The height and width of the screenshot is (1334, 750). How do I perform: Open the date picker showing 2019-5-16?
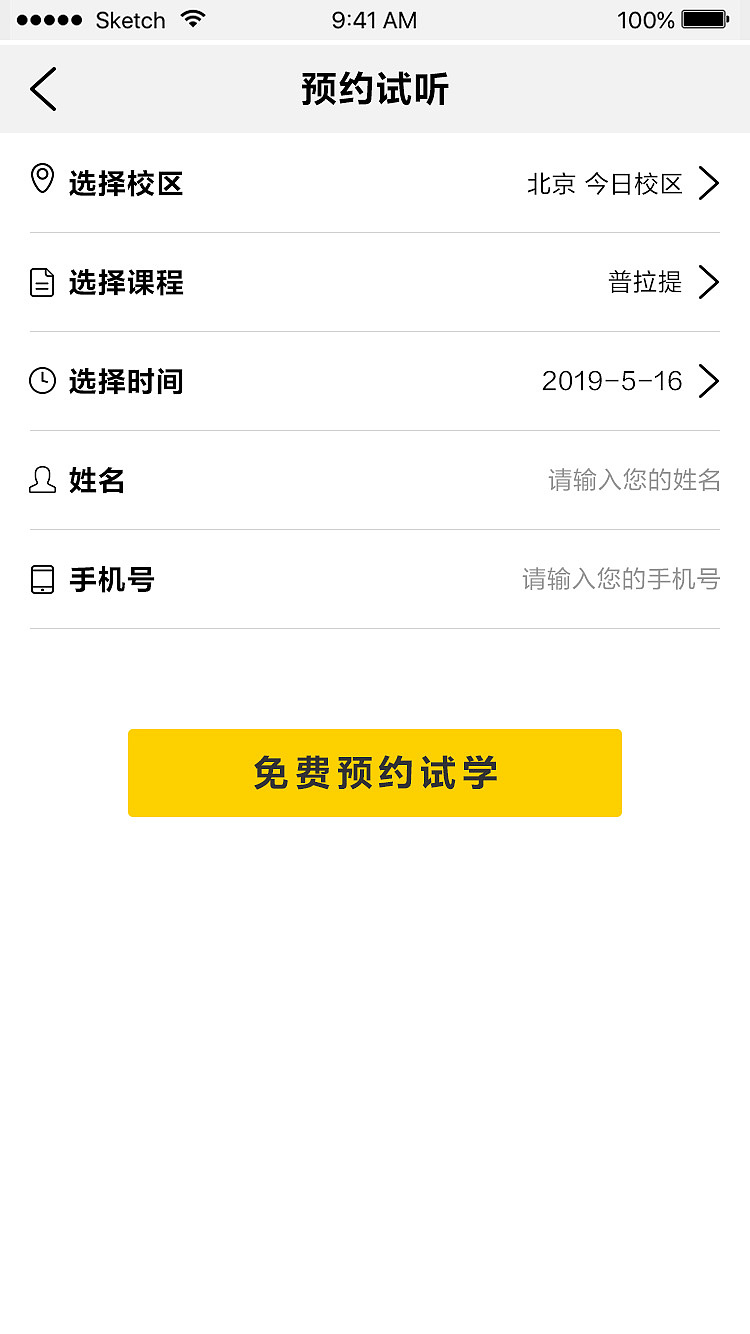(x=611, y=381)
